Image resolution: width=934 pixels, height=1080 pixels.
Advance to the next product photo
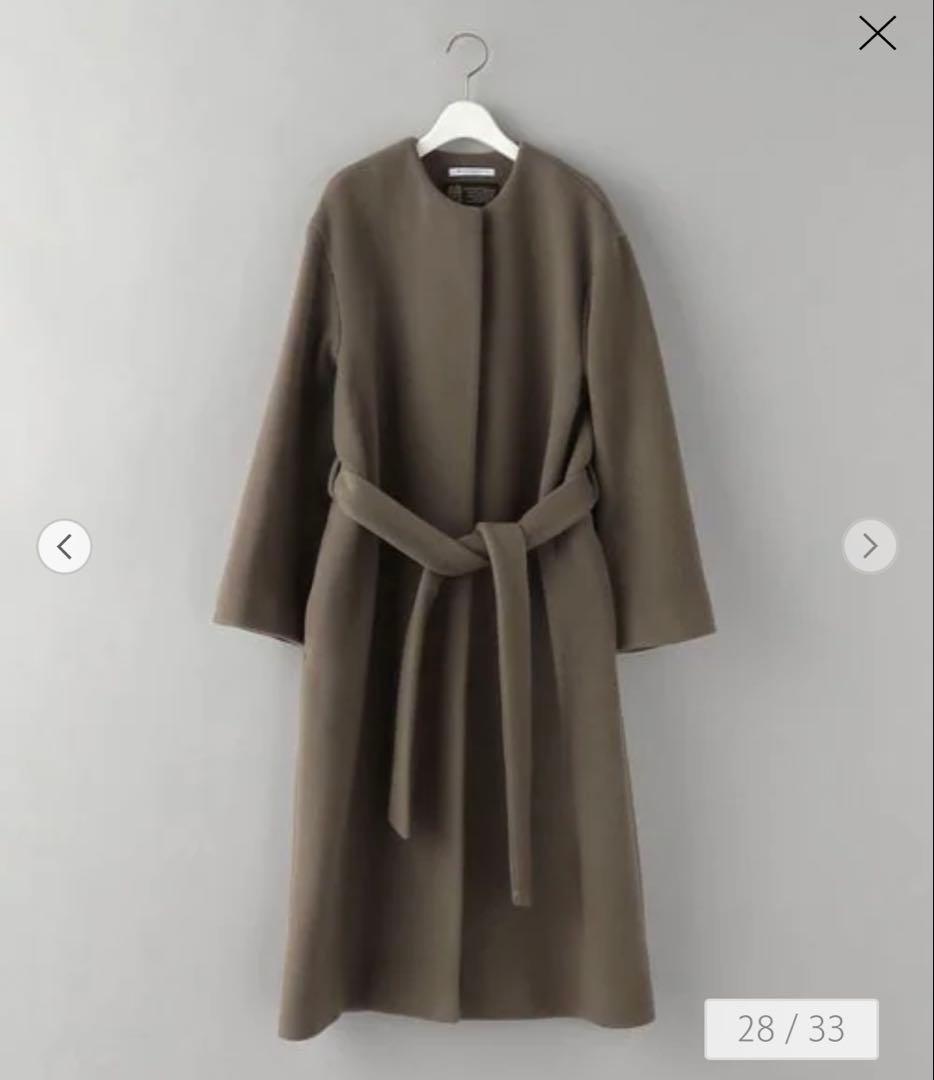(x=869, y=546)
